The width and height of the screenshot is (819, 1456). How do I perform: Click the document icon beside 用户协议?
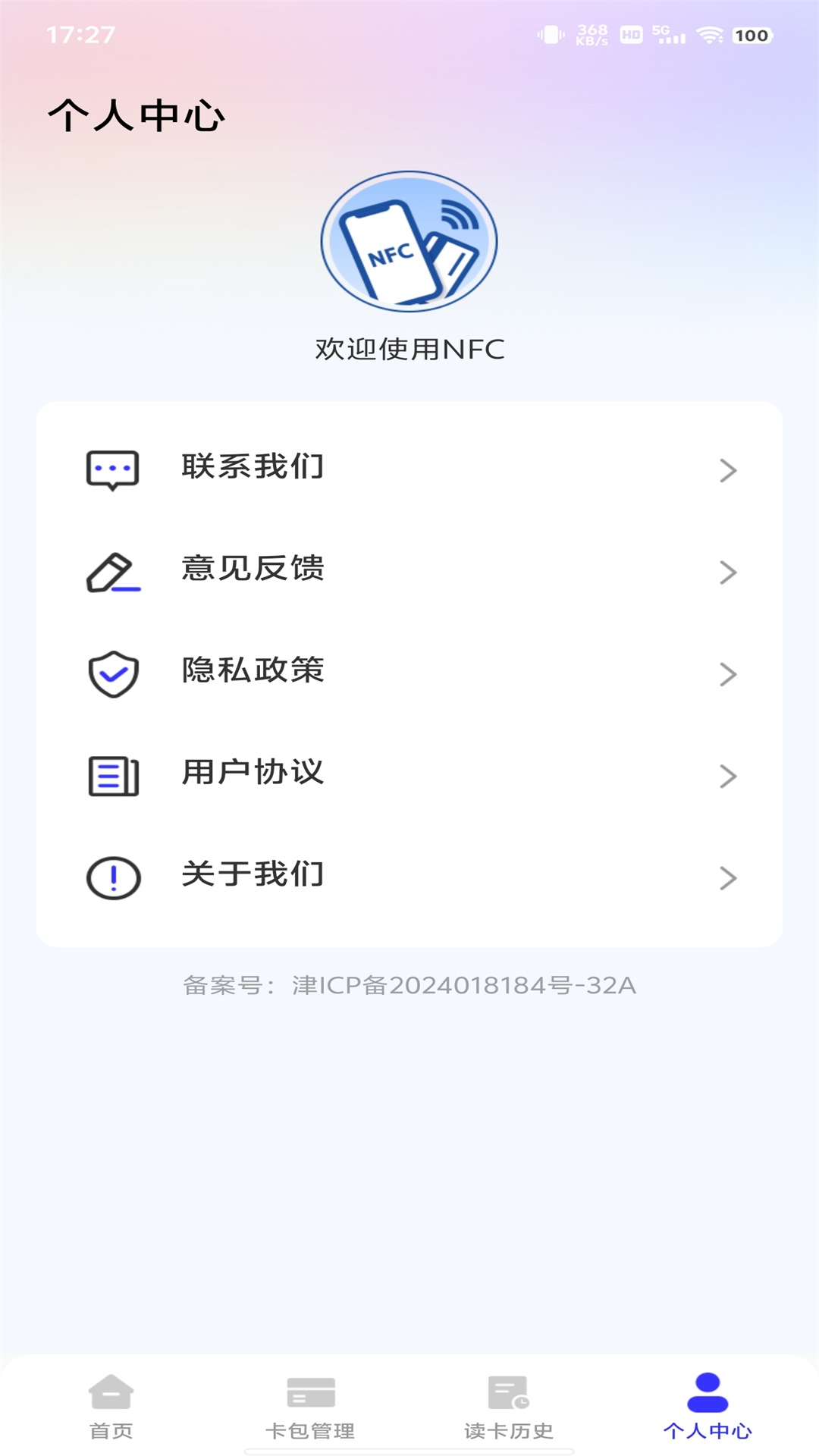coord(112,775)
